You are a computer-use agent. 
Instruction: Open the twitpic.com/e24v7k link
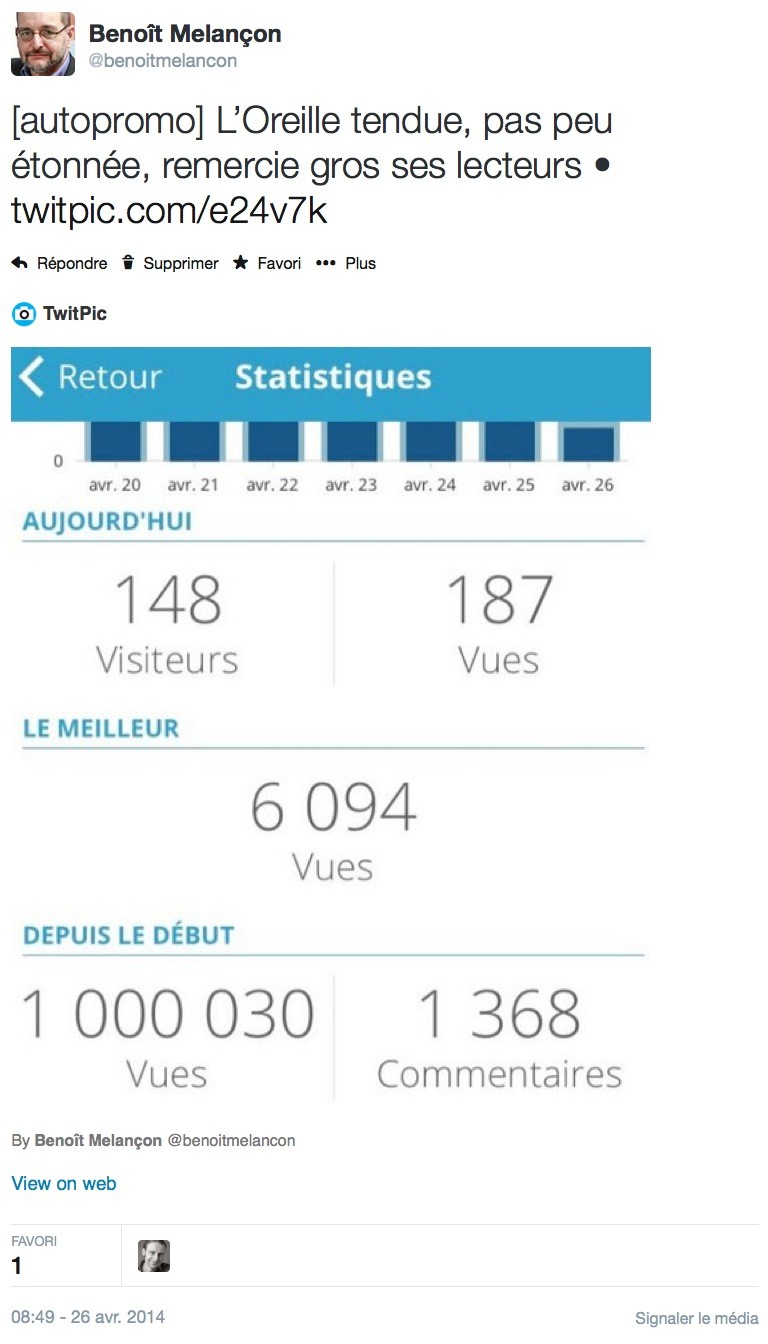[170, 211]
